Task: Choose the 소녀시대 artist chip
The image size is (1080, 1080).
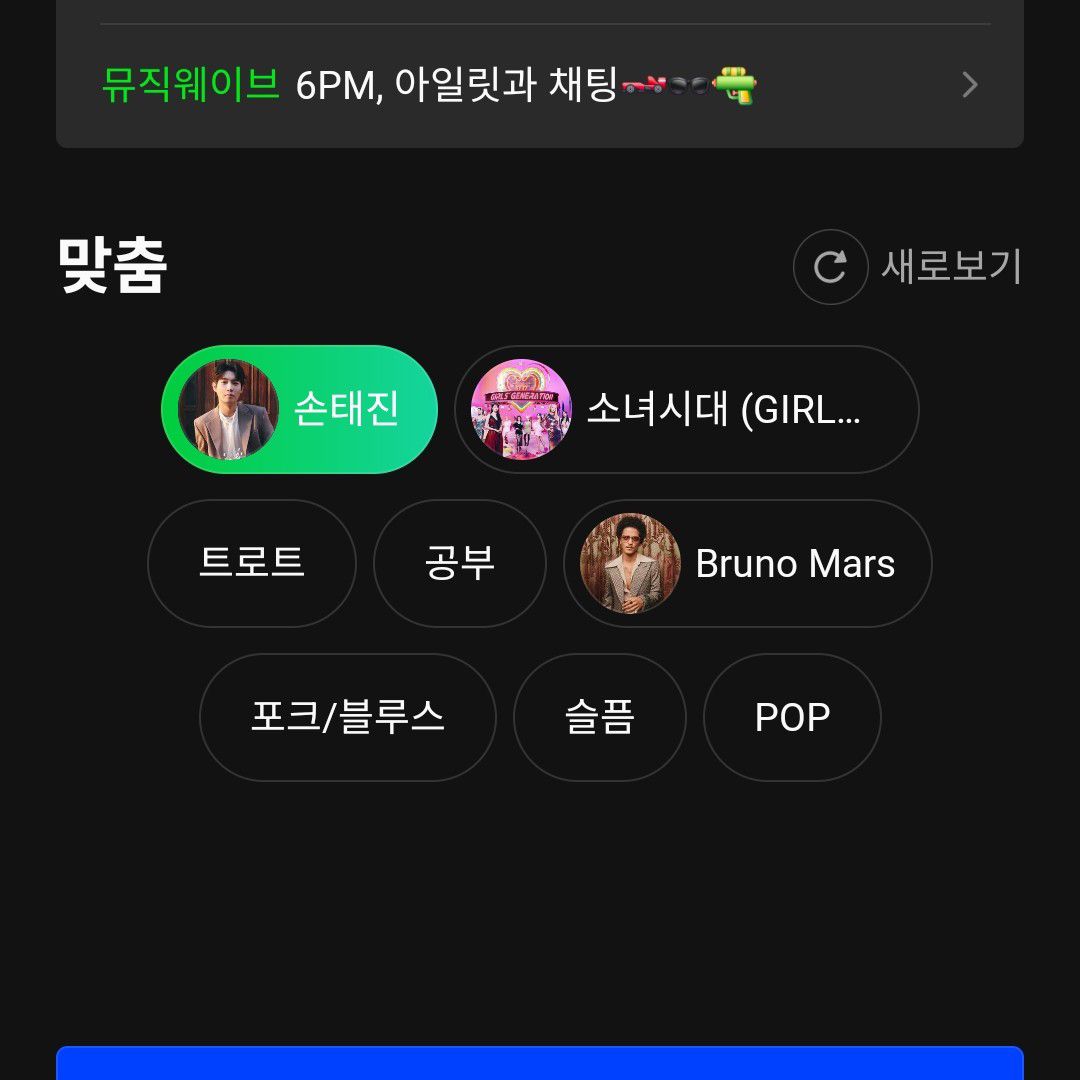Action: tap(686, 409)
